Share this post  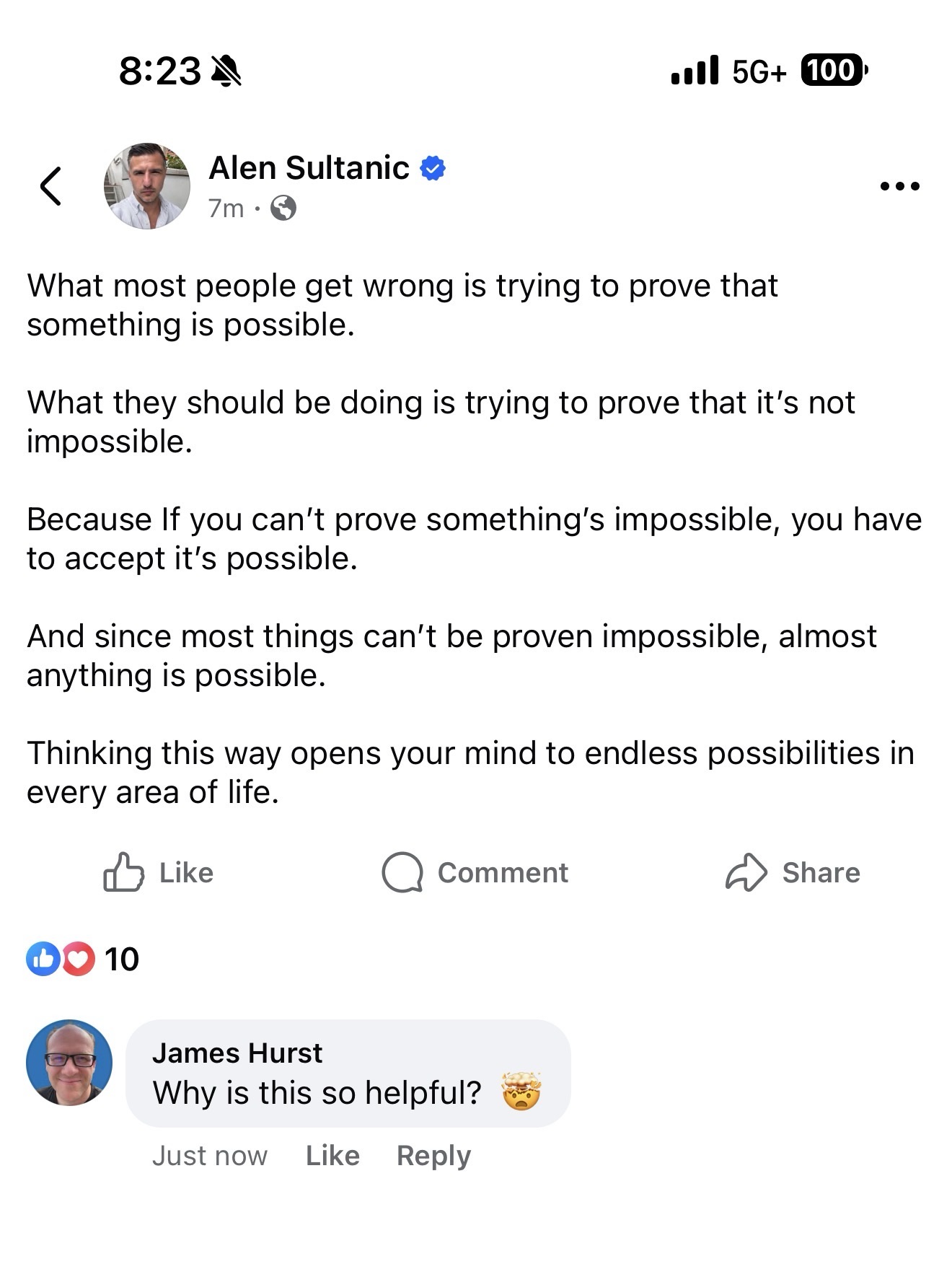793,872
